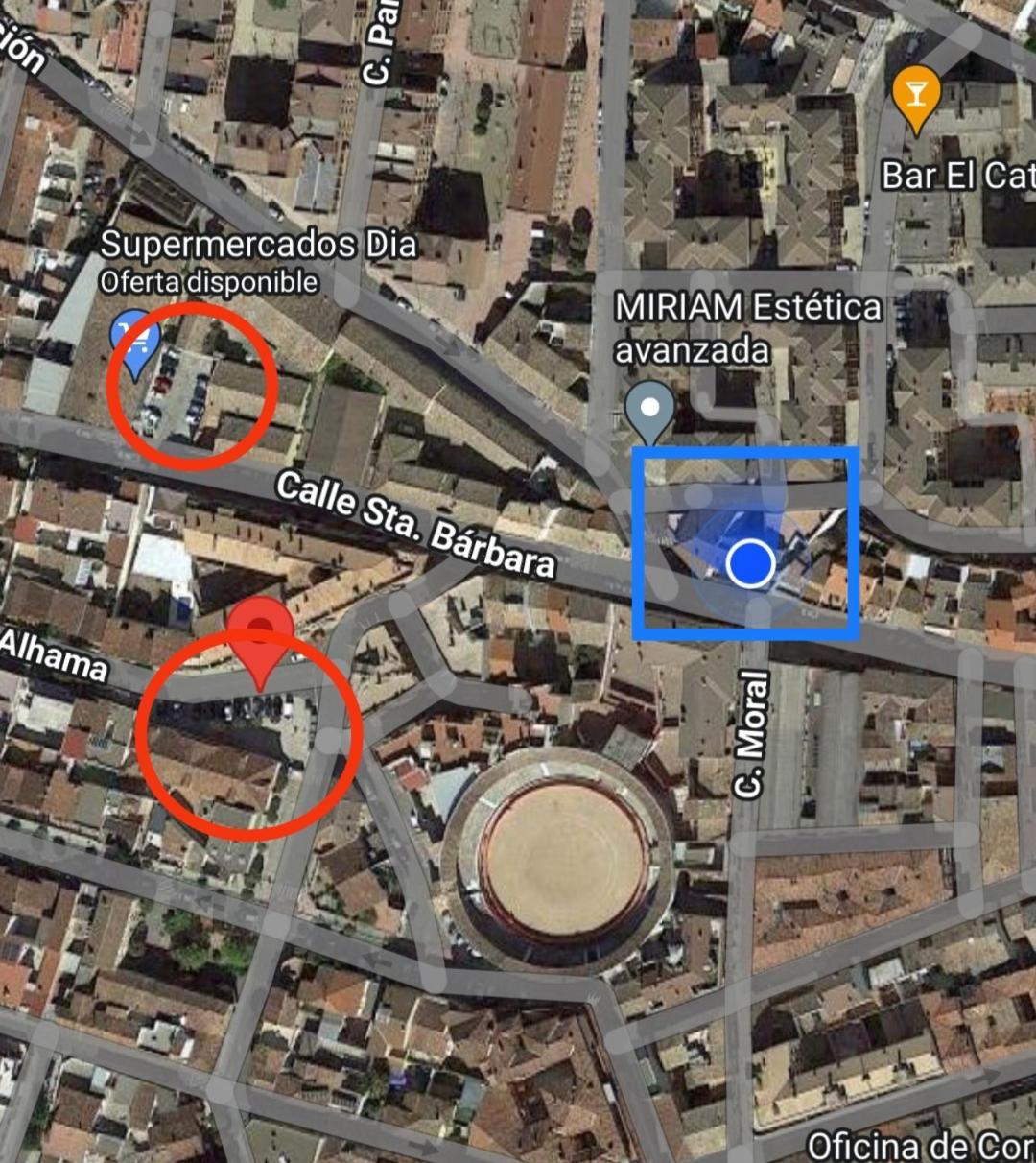Open the Supermercados Dia shopping pin
The width and height of the screenshot is (1036, 1163).
point(135,339)
